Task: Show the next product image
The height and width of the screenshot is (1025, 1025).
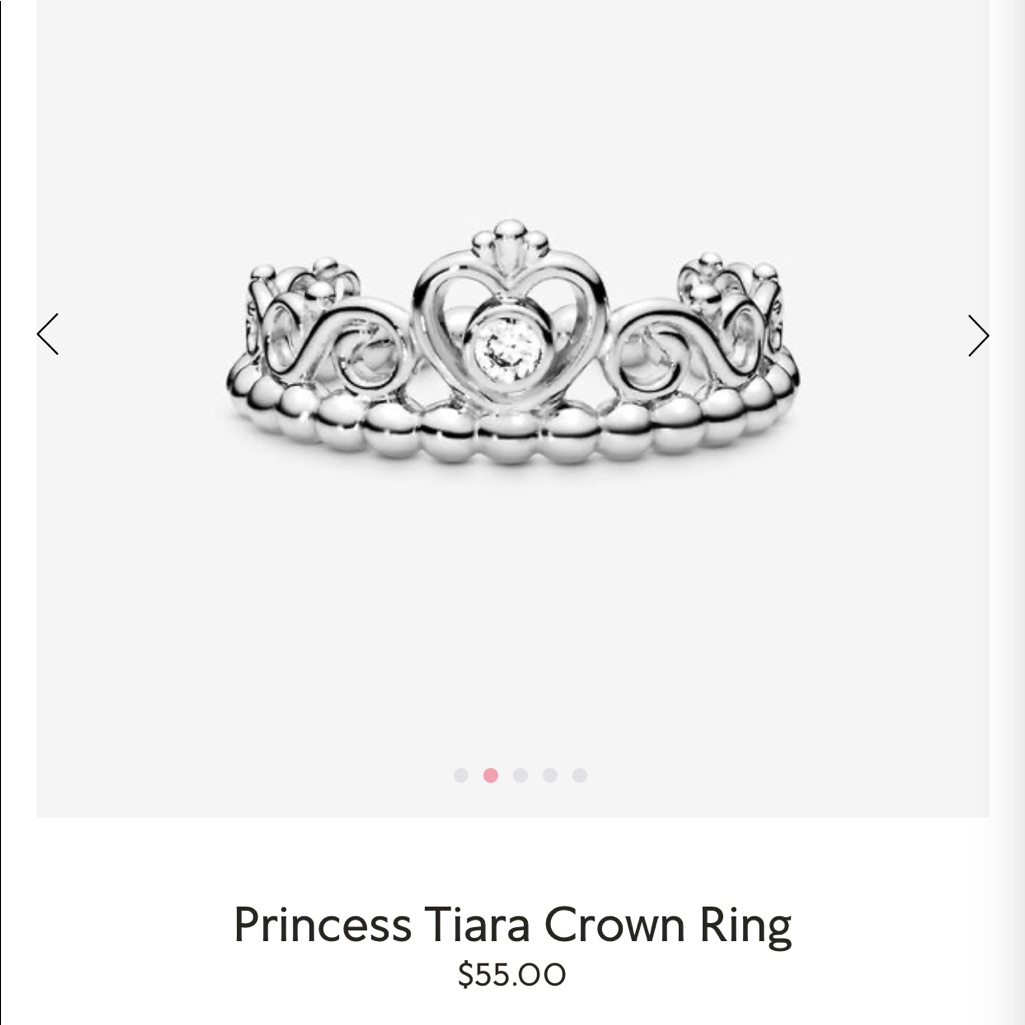Action: point(978,336)
